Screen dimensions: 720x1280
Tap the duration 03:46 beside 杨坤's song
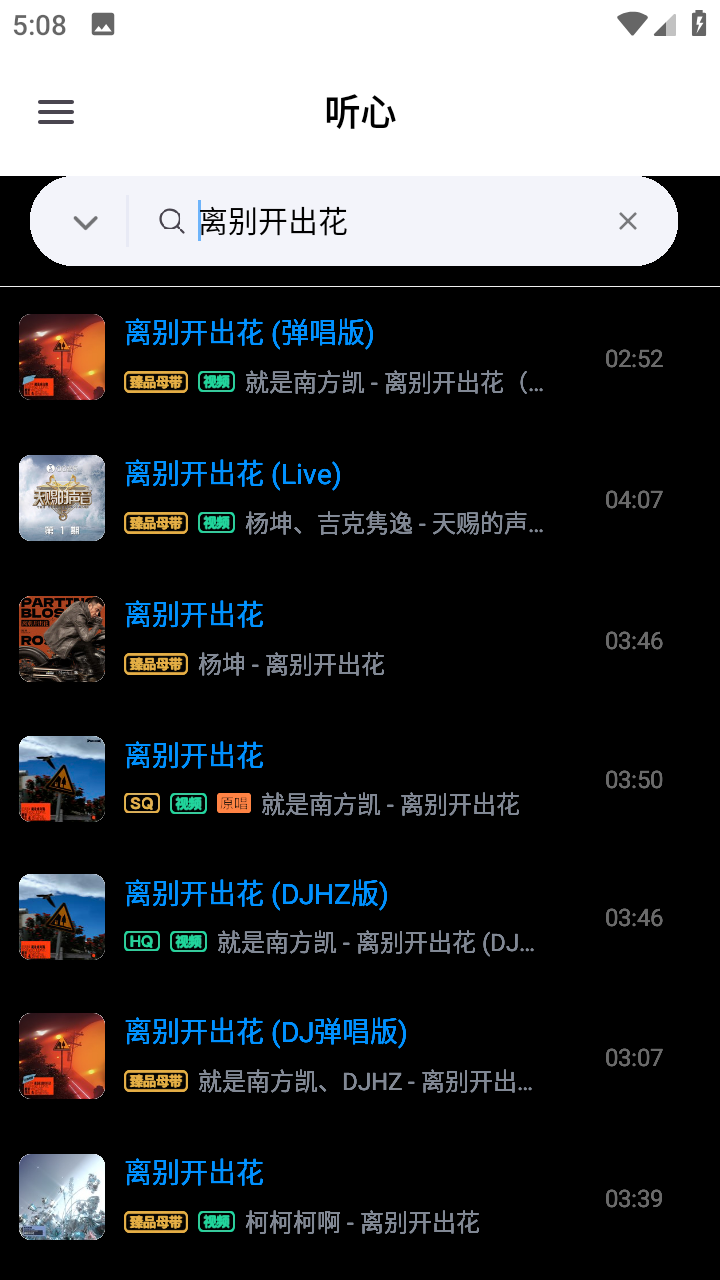pos(634,641)
